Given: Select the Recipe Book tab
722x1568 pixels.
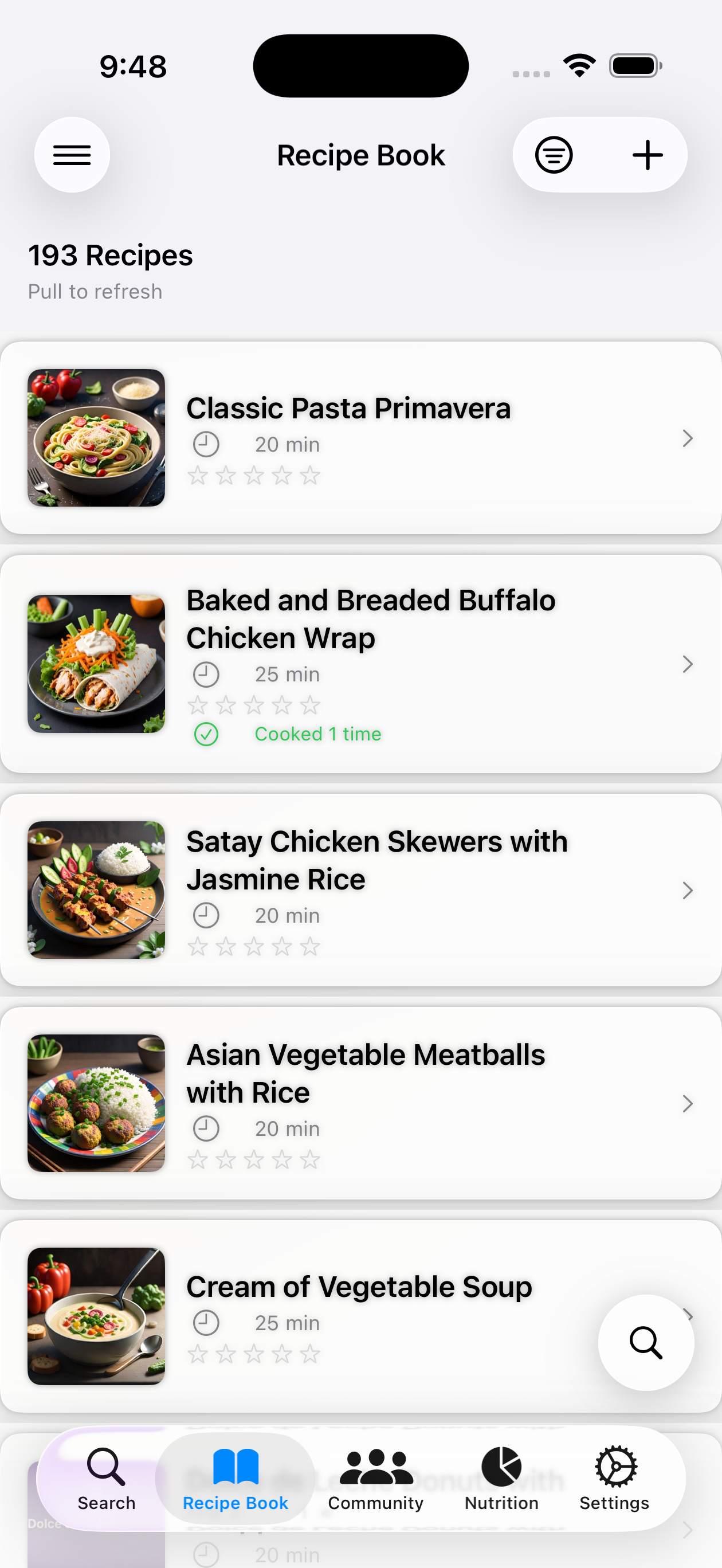Looking at the screenshot, I should pyautogui.click(x=236, y=1479).
